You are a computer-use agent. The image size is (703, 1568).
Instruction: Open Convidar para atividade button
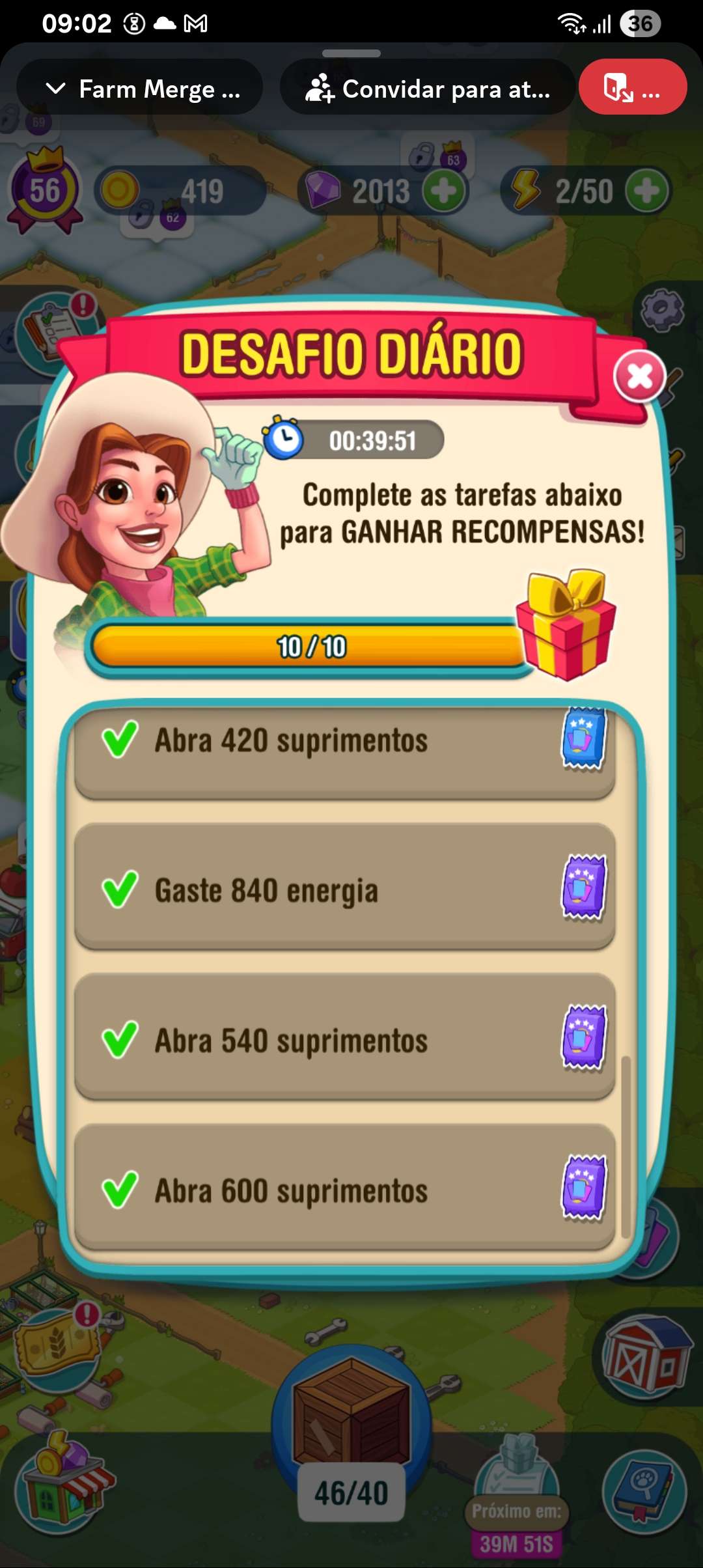tap(428, 89)
